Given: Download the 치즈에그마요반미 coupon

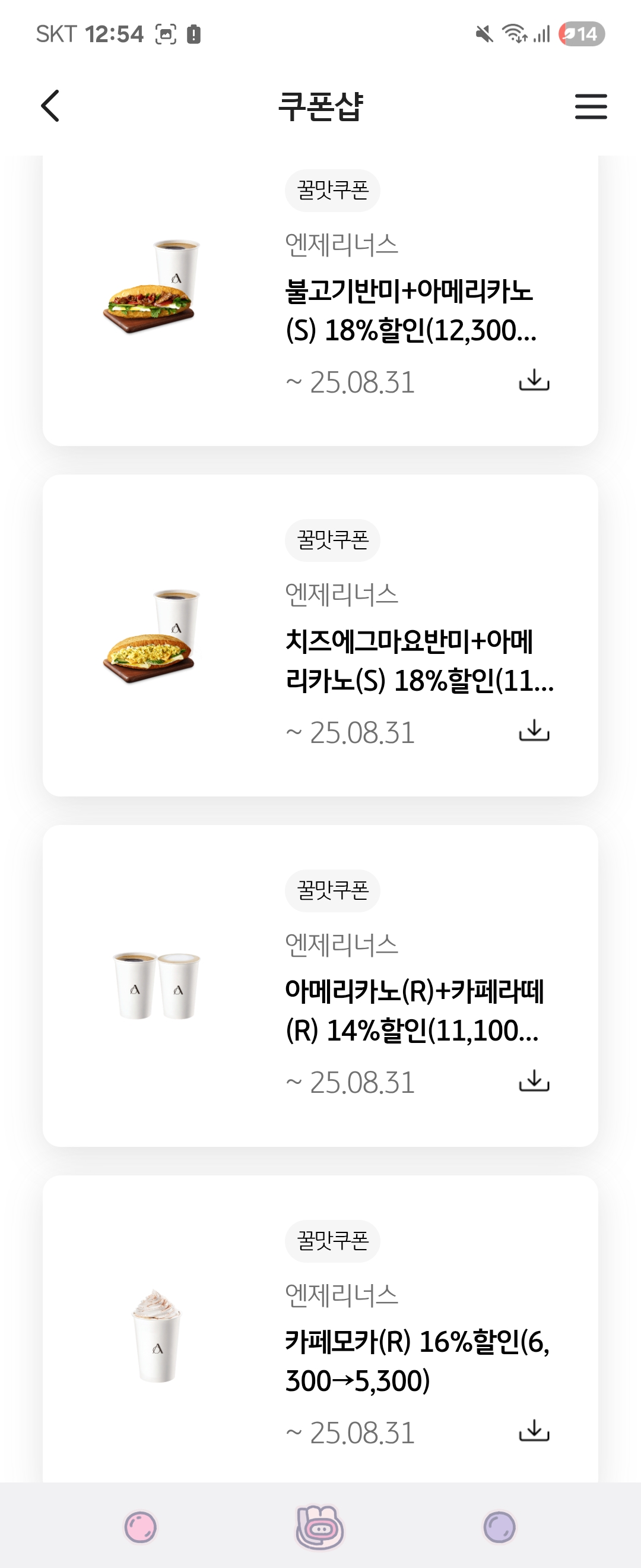Looking at the screenshot, I should [x=534, y=731].
